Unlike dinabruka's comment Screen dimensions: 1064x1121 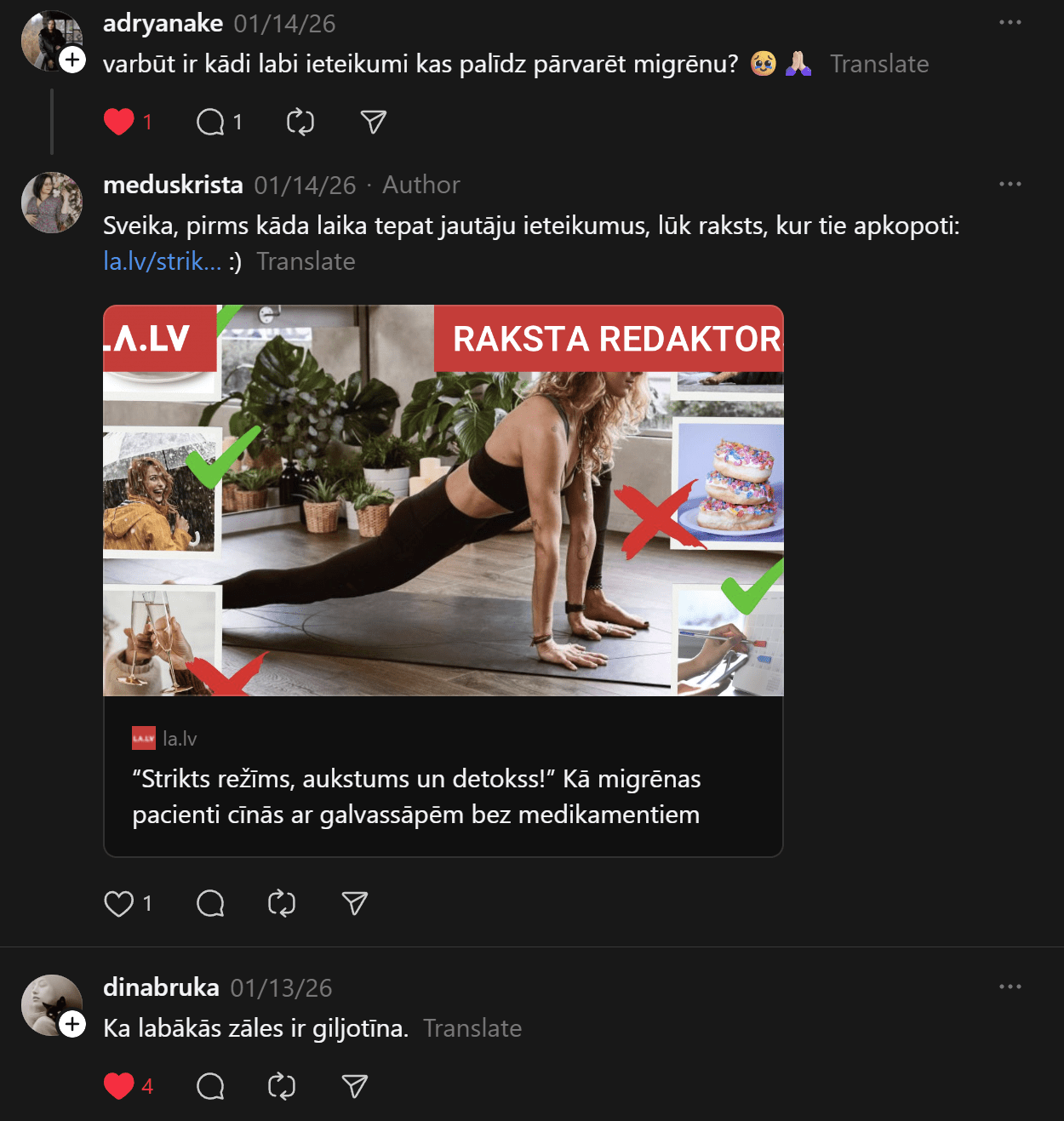pos(119,1086)
